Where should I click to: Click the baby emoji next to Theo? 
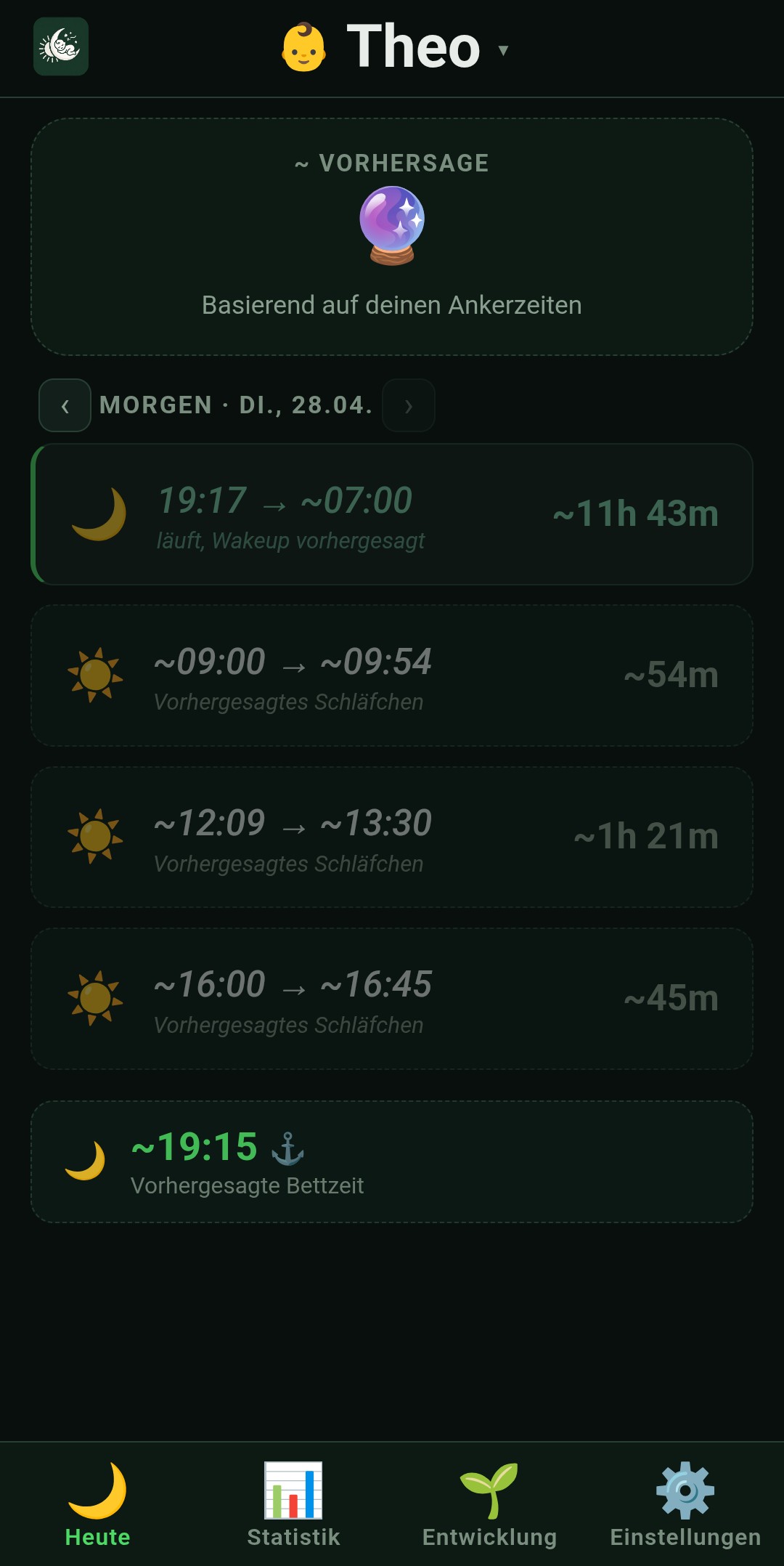(x=304, y=46)
